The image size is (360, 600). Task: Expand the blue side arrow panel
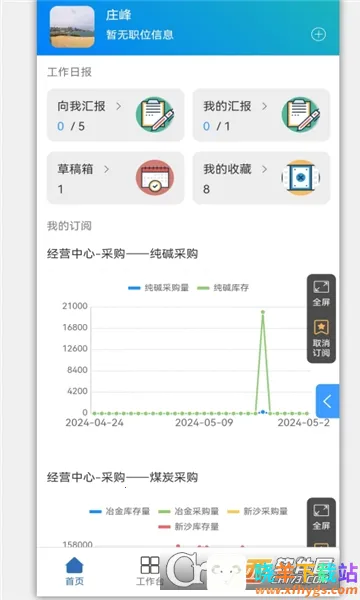327,401
